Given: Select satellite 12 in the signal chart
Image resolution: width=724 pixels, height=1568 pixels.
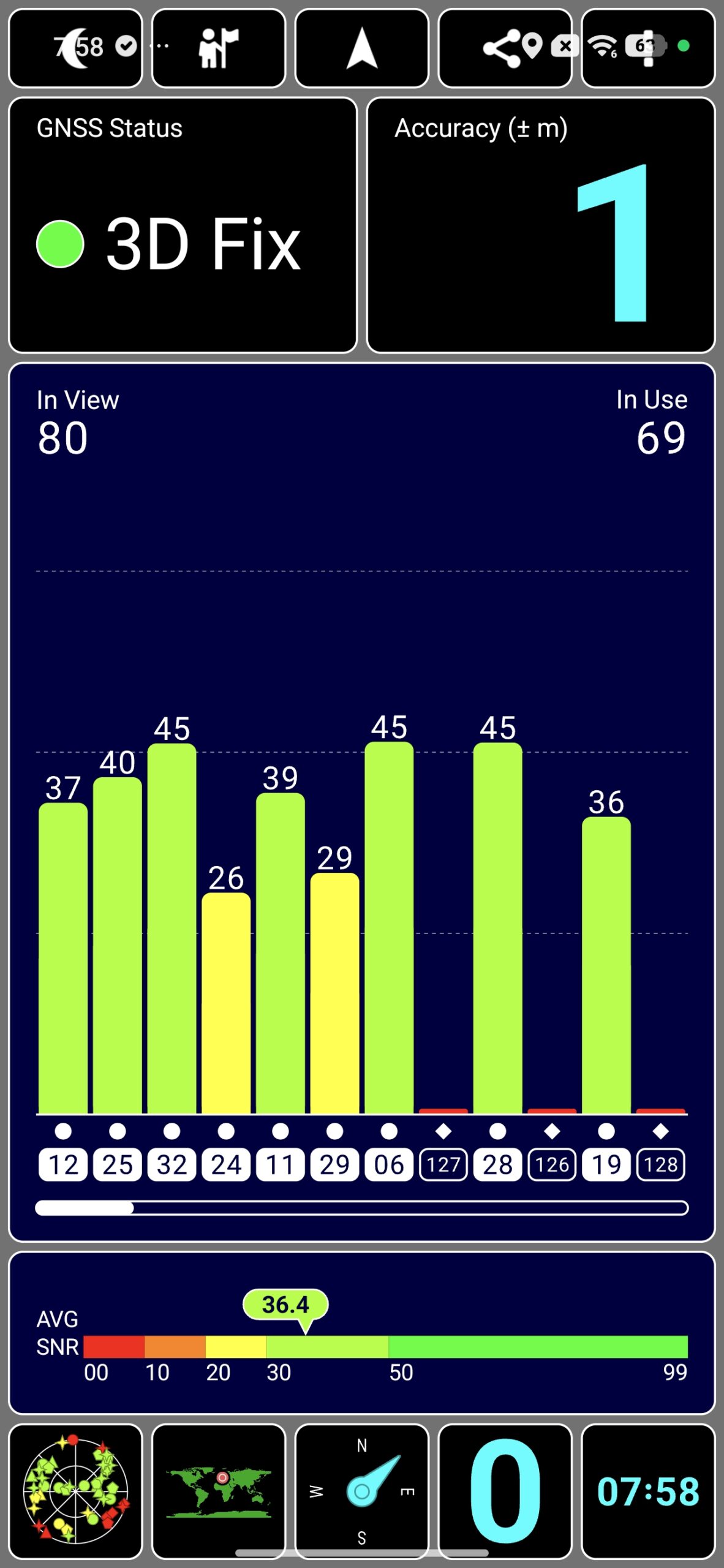Looking at the screenshot, I should [63, 1164].
